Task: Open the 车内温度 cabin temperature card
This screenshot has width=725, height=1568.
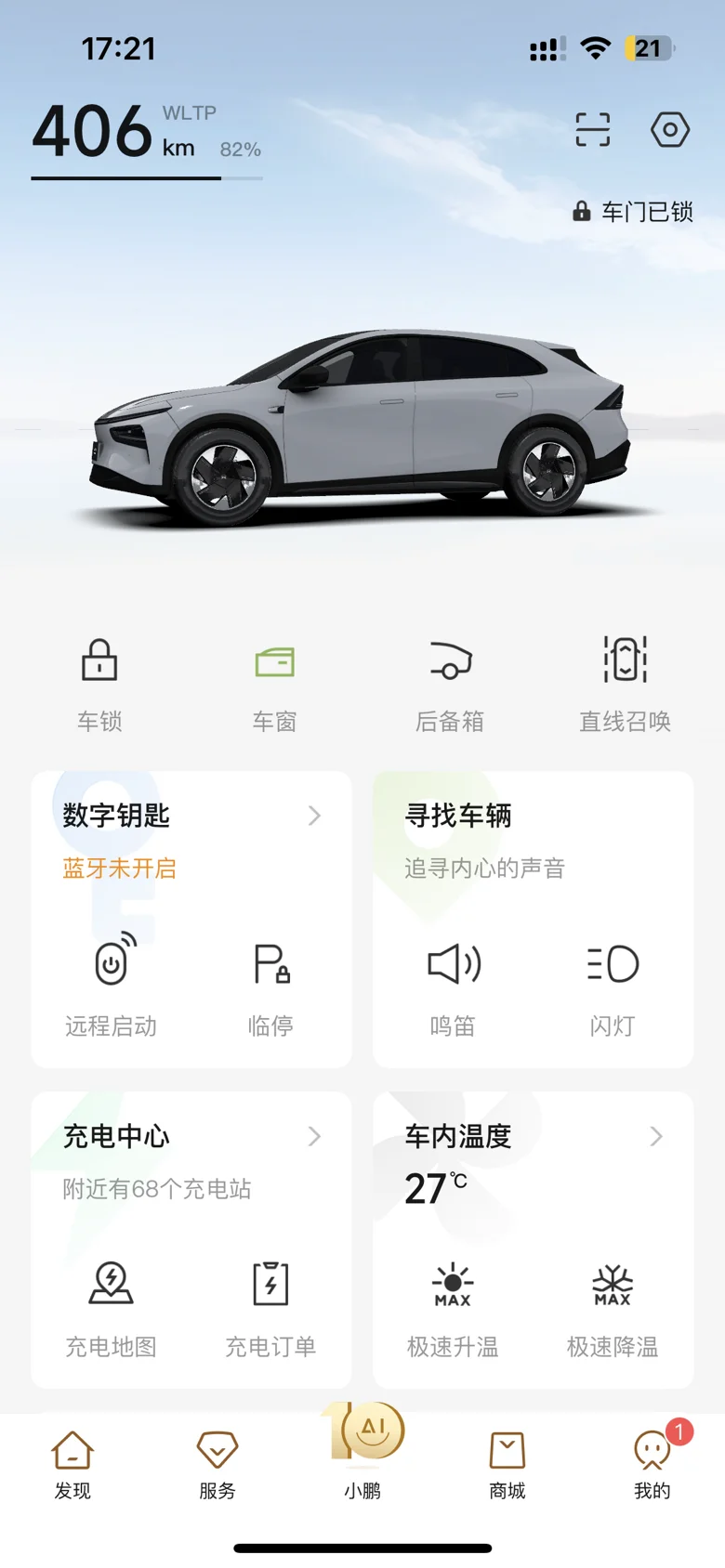Action: [533, 1137]
